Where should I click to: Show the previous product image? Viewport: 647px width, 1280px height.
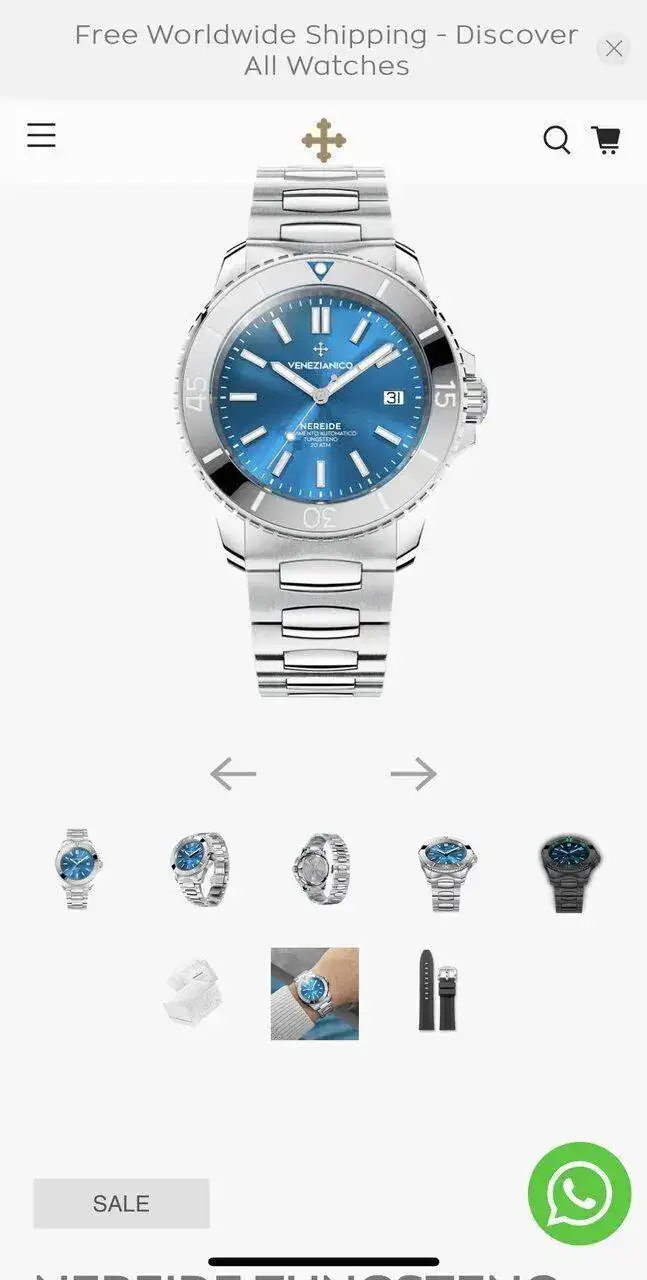(x=233, y=773)
